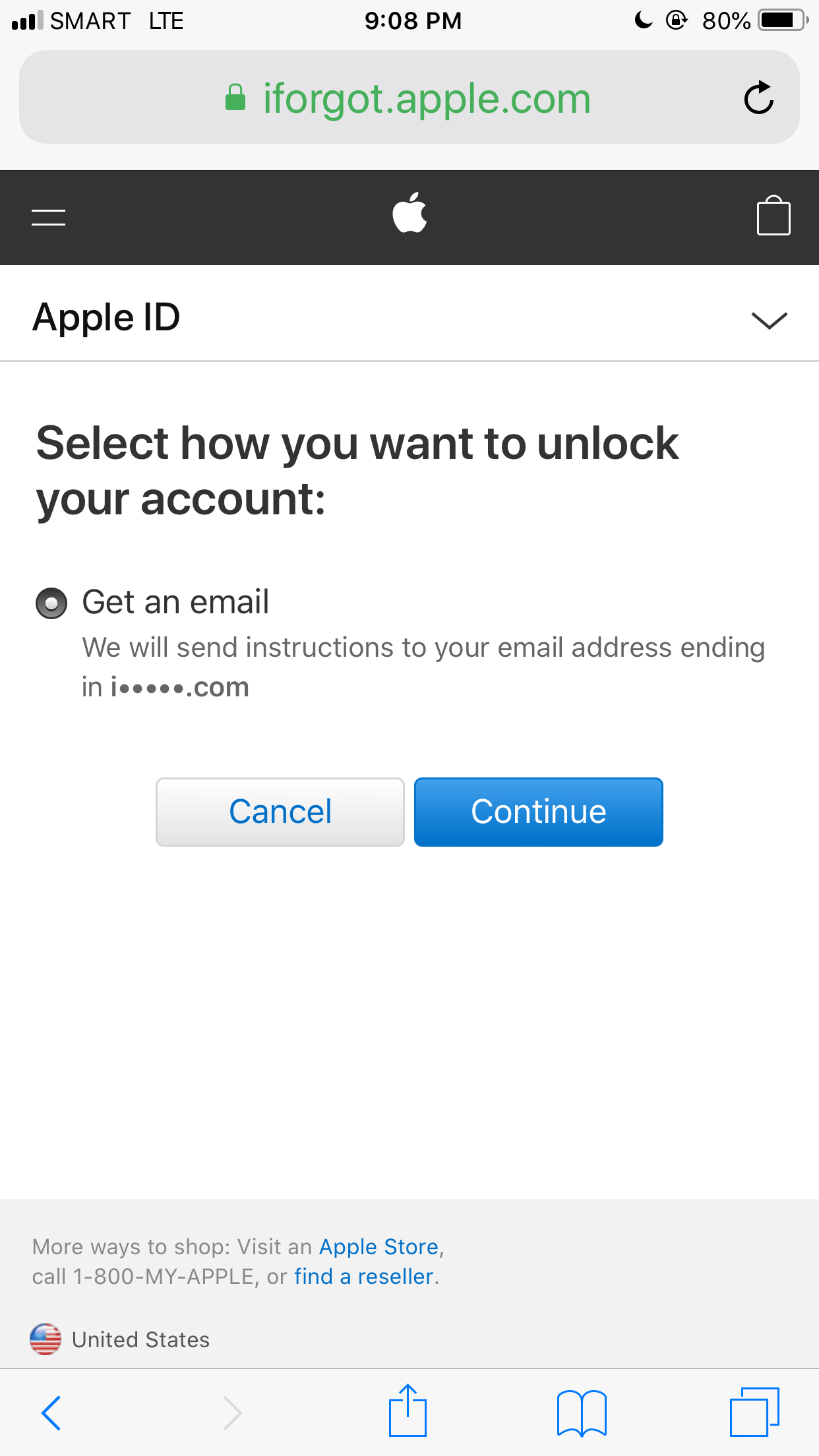The width and height of the screenshot is (819, 1456).
Task: Tap the Apple ID menu heading
Action: coord(107,317)
